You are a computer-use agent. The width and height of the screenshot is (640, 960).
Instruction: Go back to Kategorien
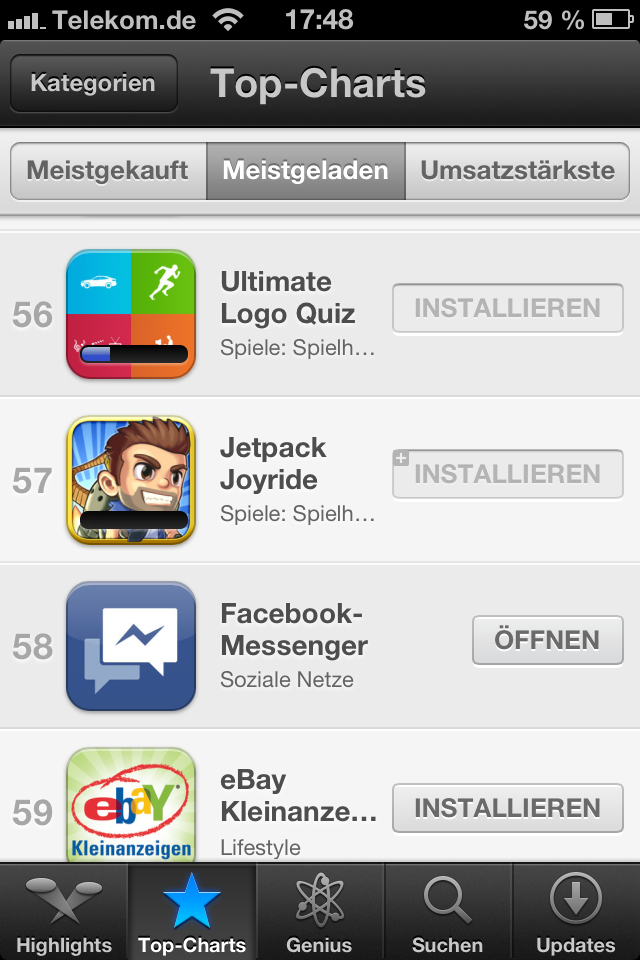pos(94,83)
